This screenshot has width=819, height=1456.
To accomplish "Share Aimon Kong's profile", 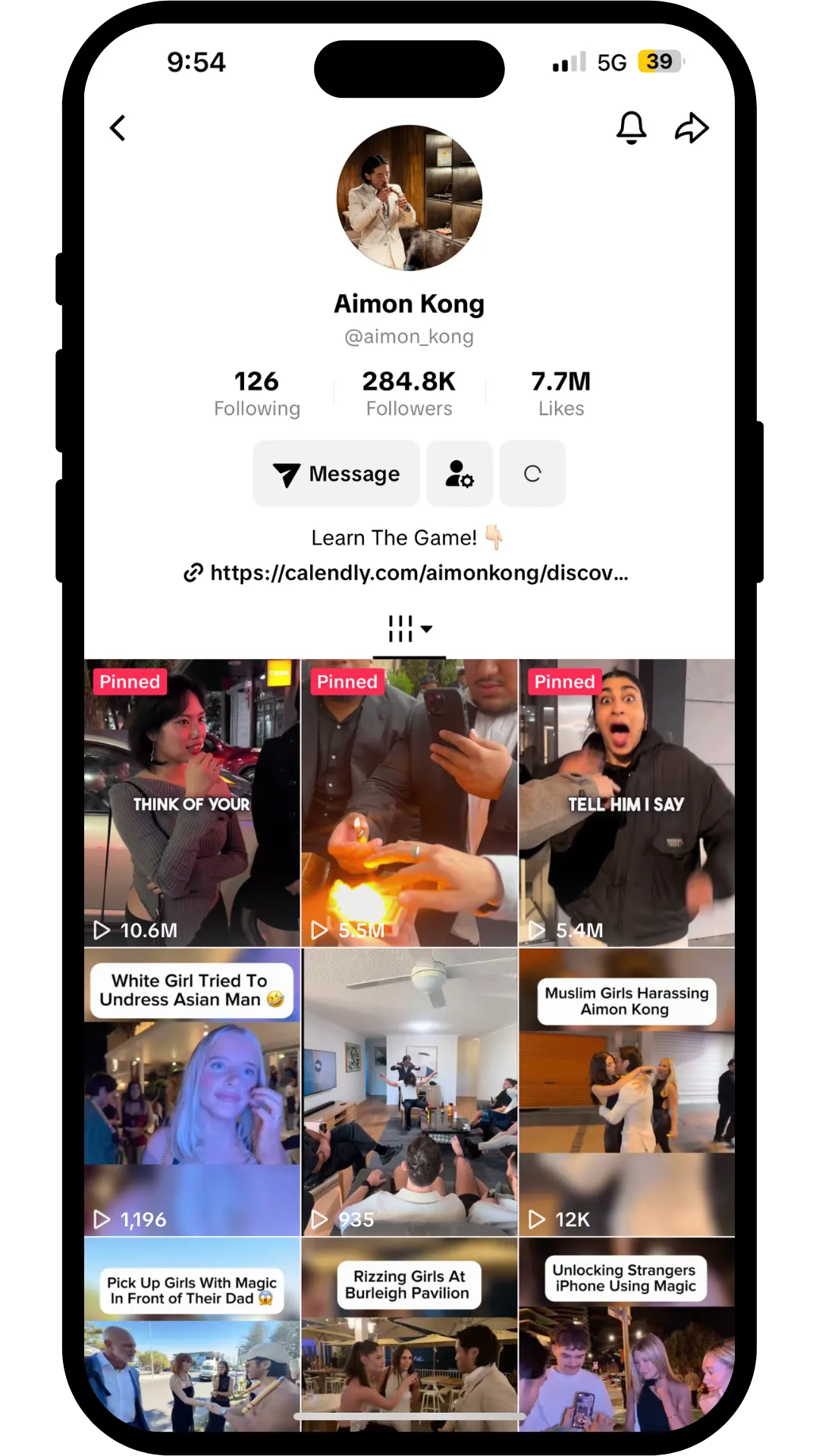I will click(692, 127).
